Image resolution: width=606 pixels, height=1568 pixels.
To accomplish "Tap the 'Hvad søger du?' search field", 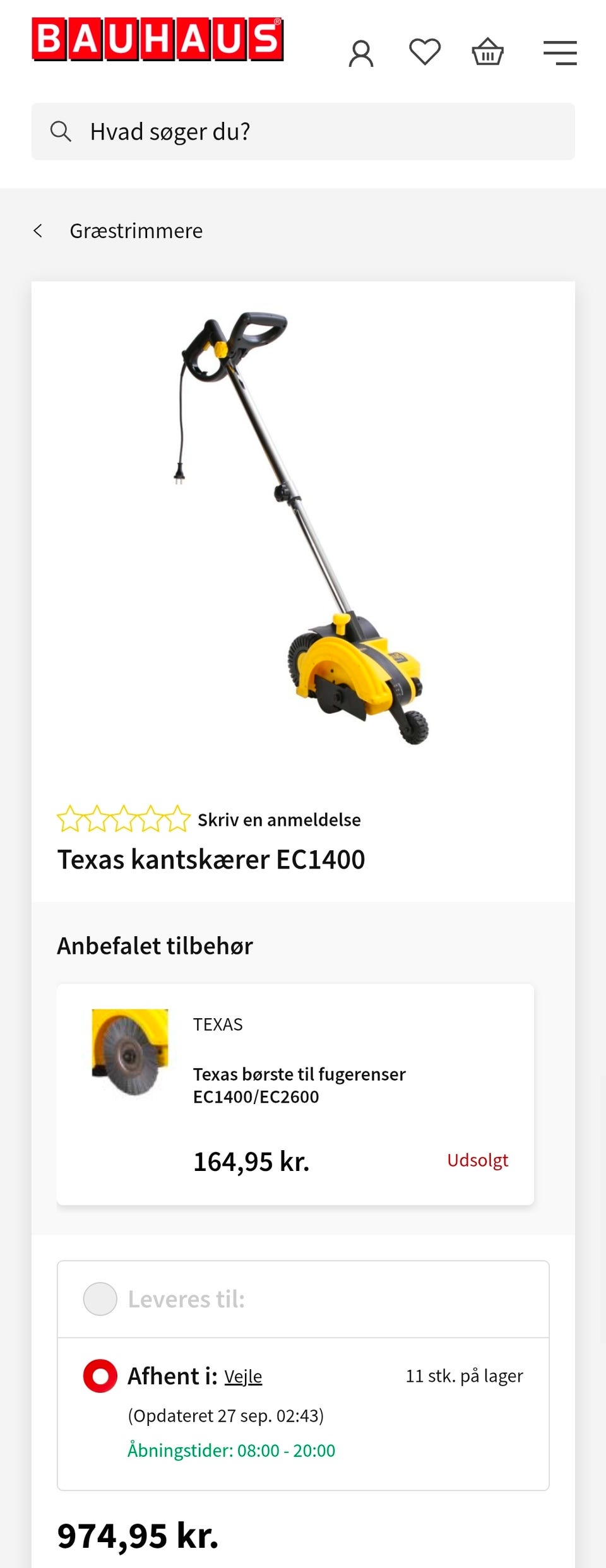I will 303,131.
